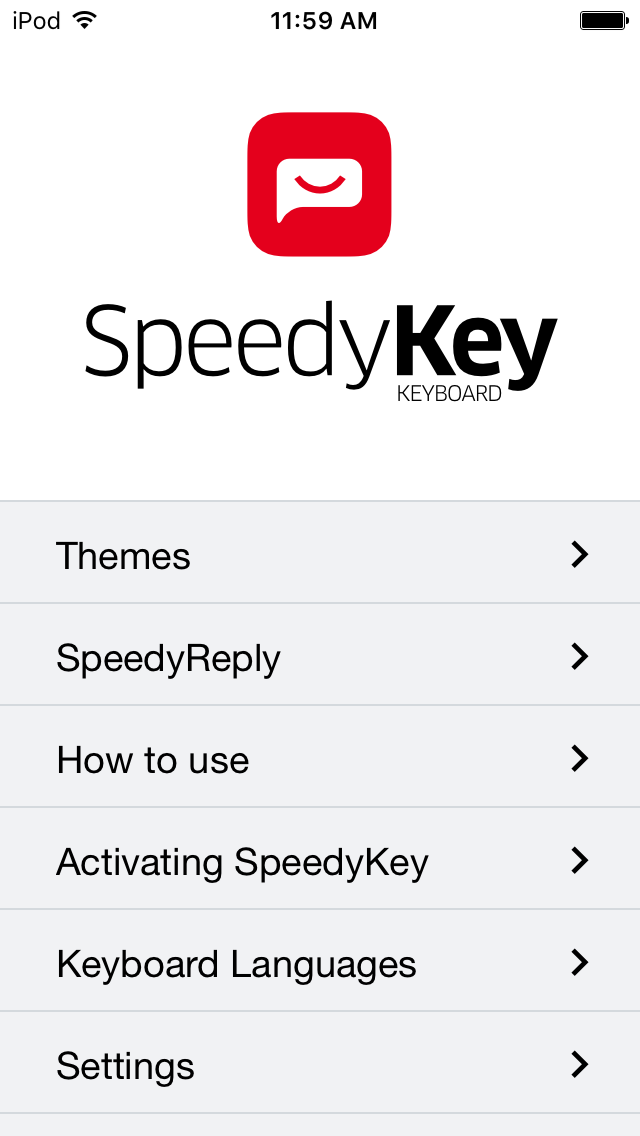Open the Themes menu
640x1136 pixels.
320,555
